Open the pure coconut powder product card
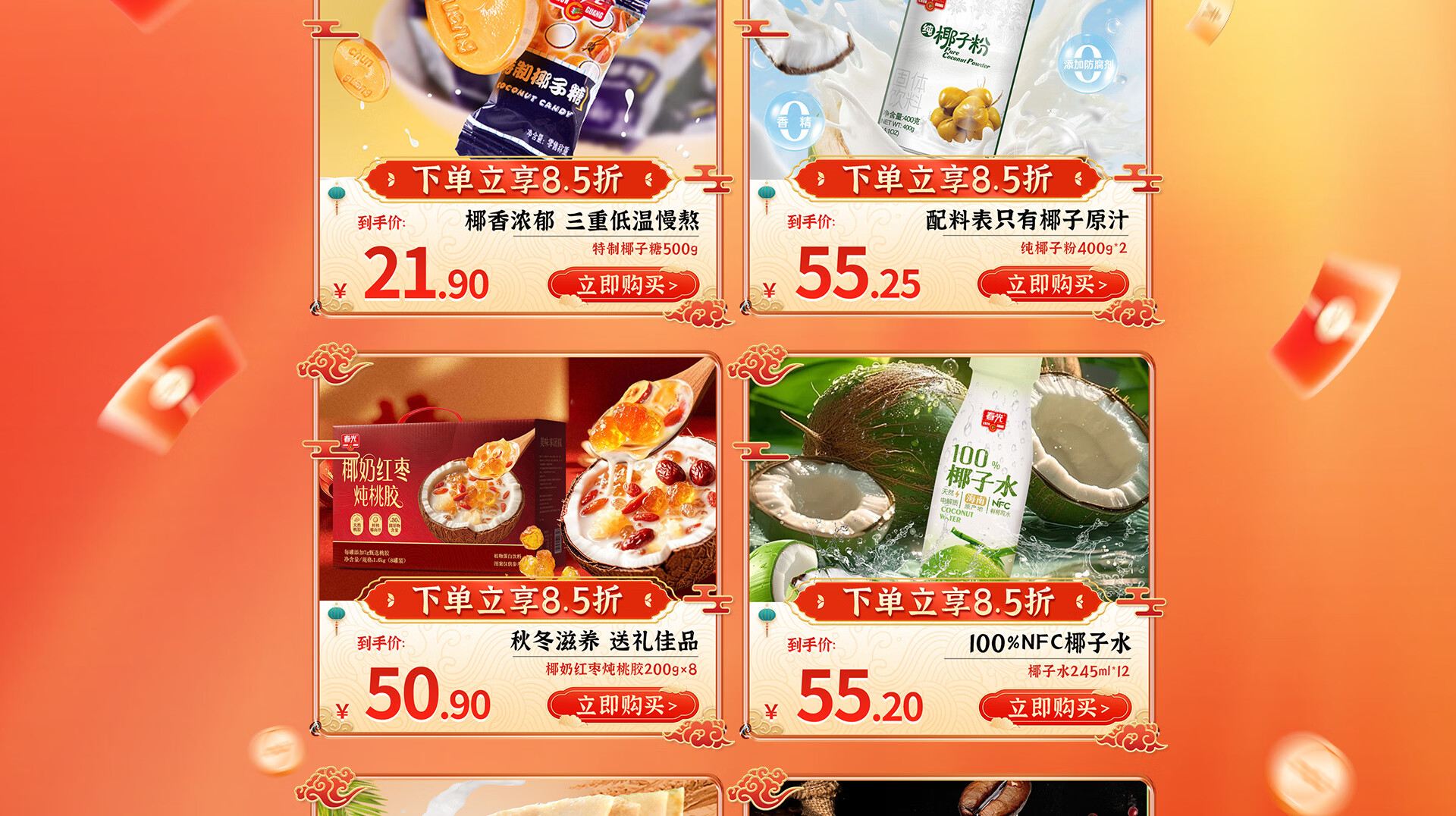1456x816 pixels. click(x=948, y=157)
